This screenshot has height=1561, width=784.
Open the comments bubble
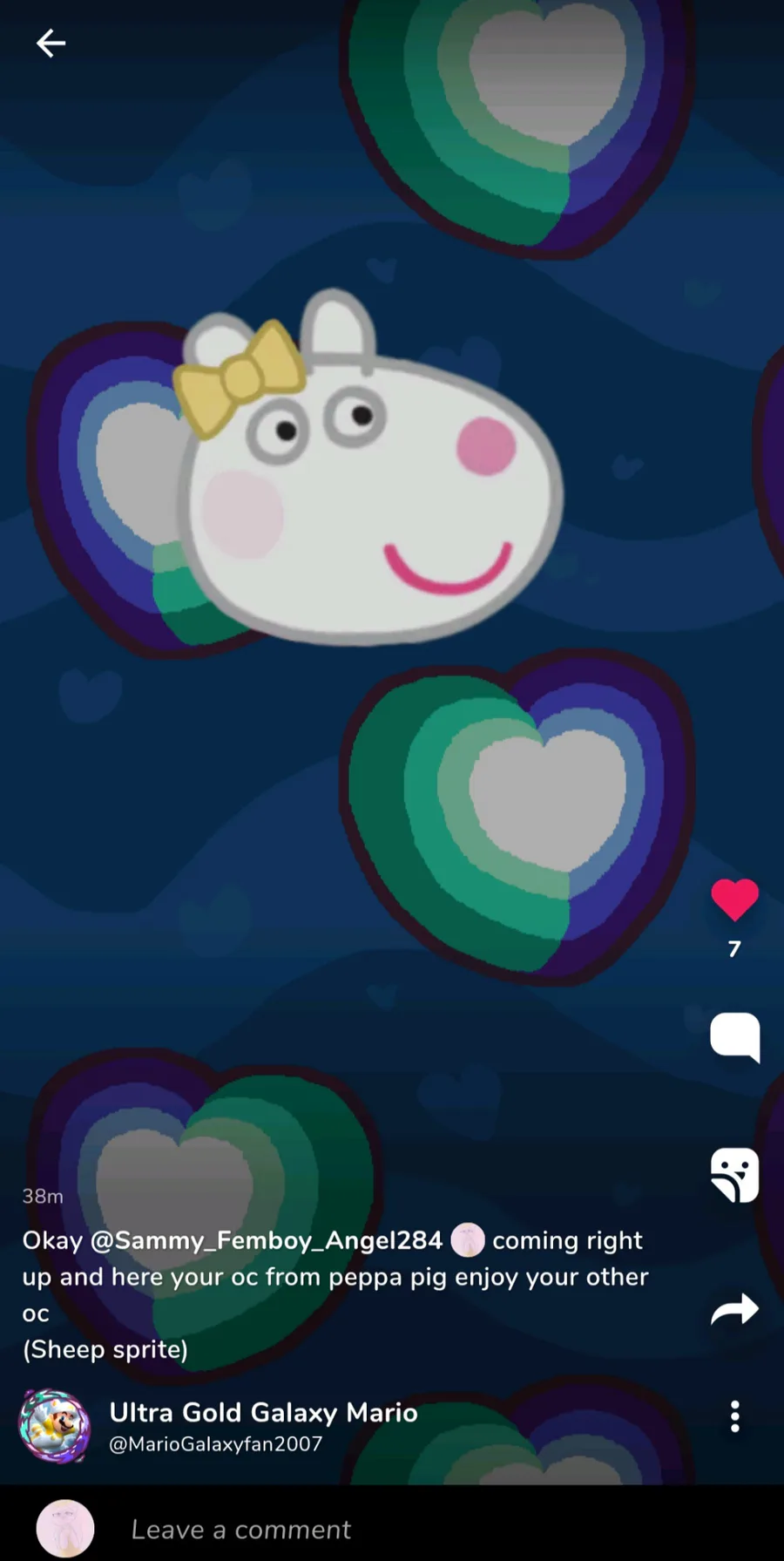tap(734, 1037)
